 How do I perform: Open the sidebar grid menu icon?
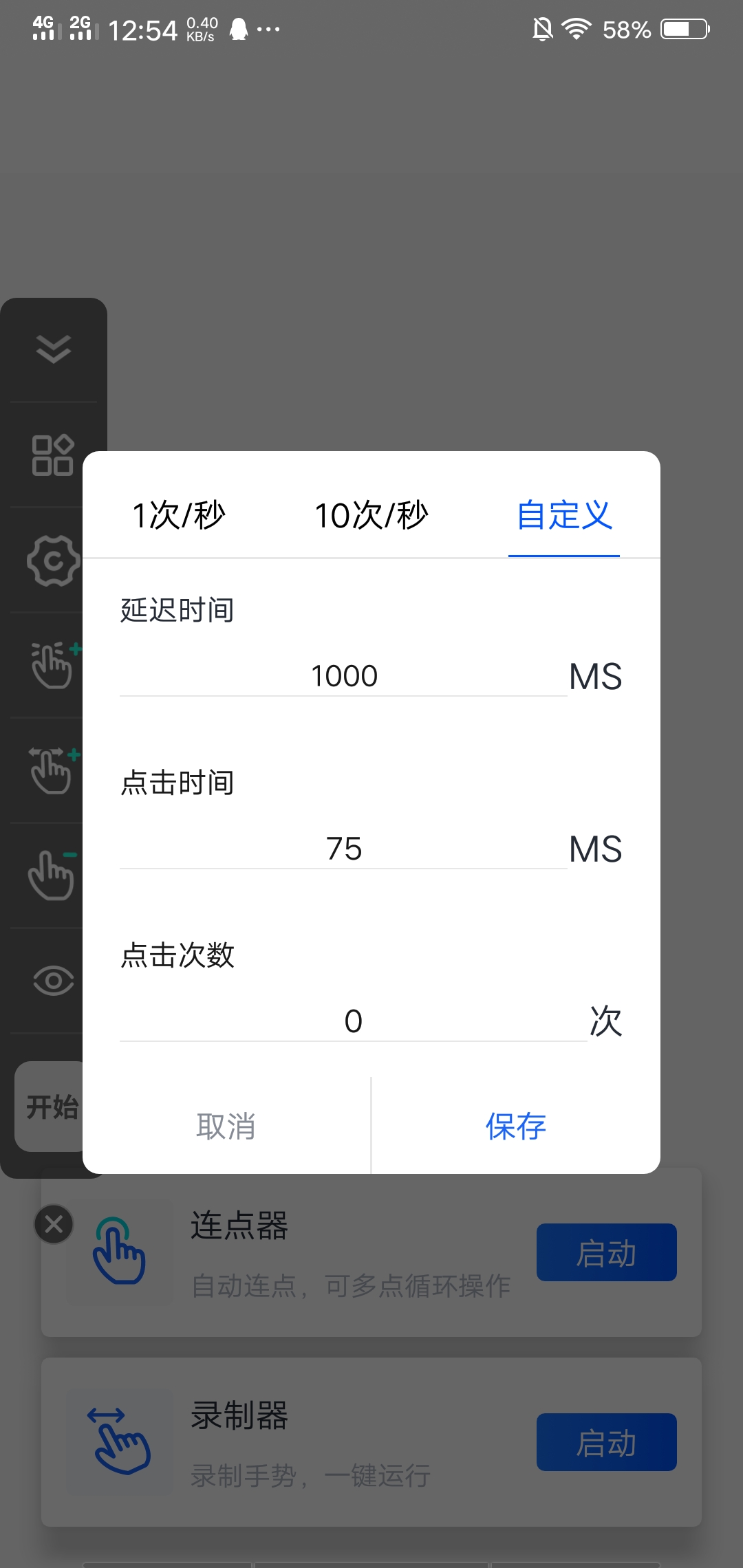coord(54,455)
